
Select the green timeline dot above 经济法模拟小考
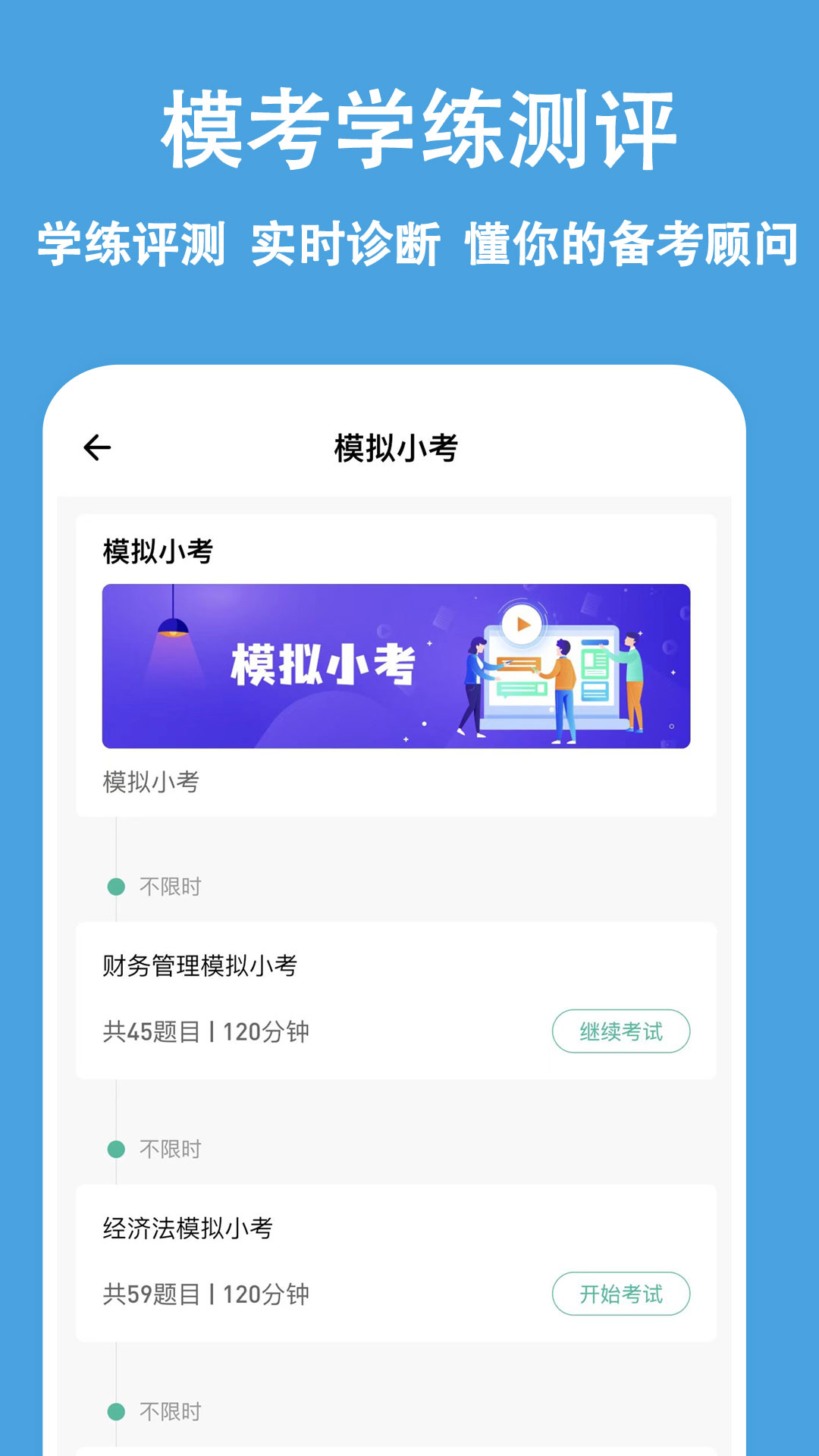[115, 1150]
